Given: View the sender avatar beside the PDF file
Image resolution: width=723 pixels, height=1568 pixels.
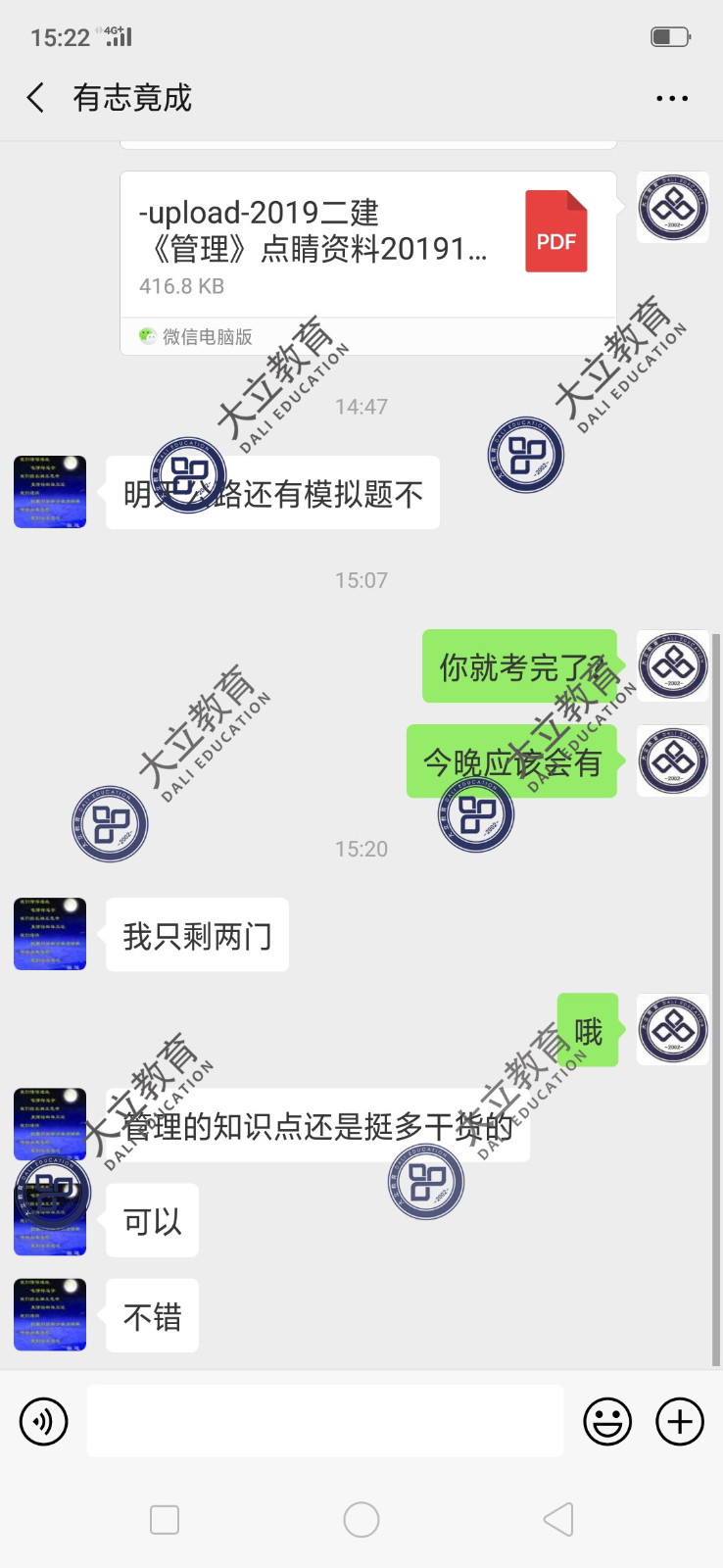Looking at the screenshot, I should coord(673,207).
